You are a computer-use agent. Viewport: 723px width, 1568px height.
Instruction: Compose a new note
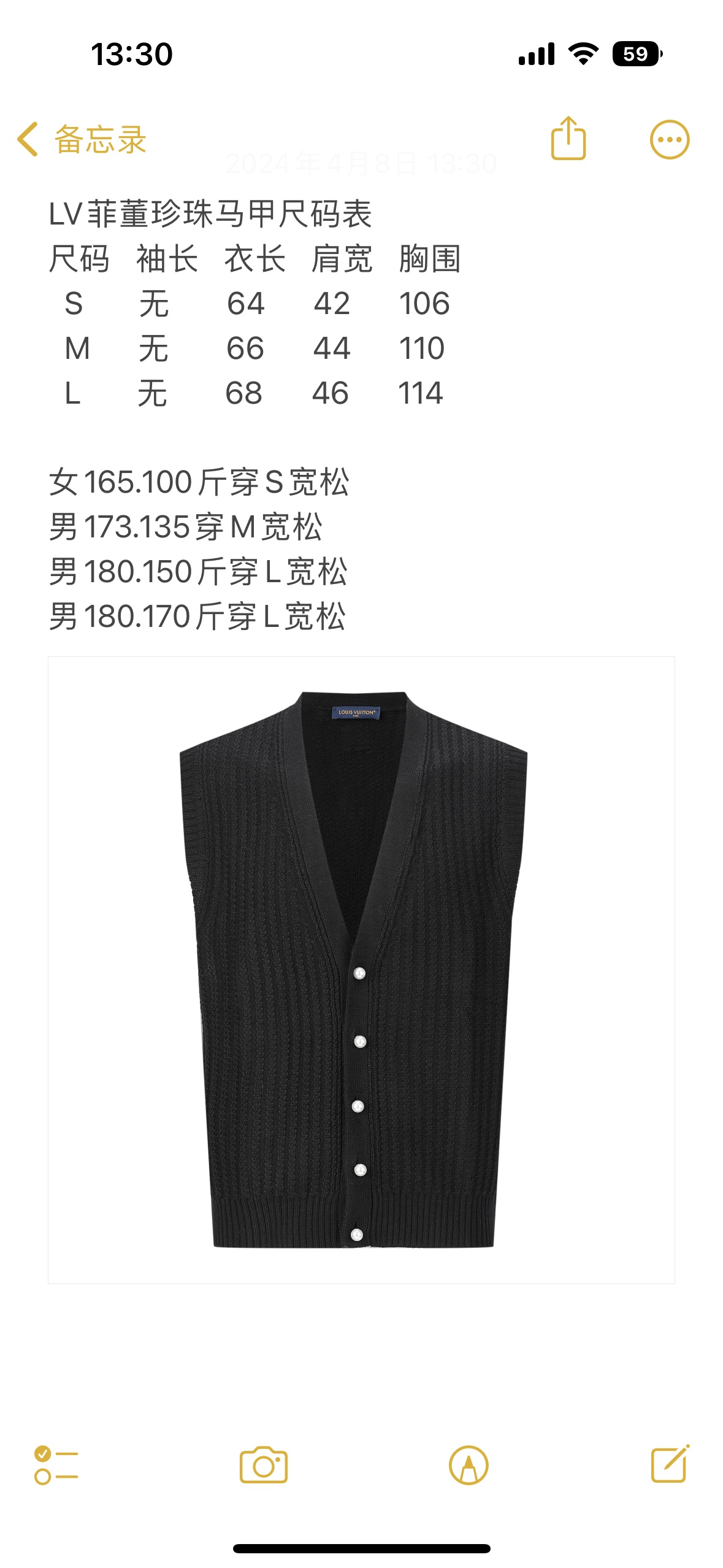(670, 1464)
